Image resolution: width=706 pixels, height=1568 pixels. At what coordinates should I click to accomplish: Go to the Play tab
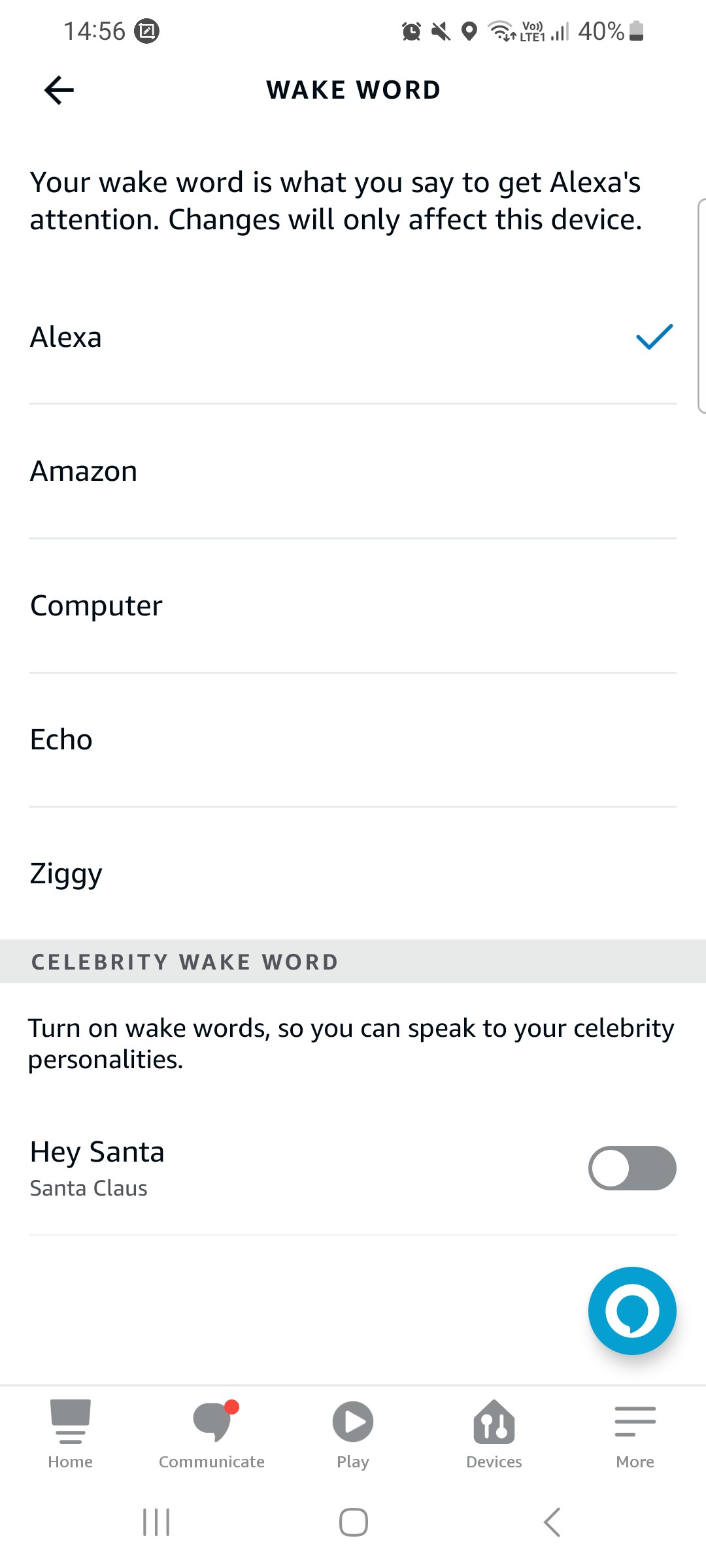pyautogui.click(x=353, y=1434)
